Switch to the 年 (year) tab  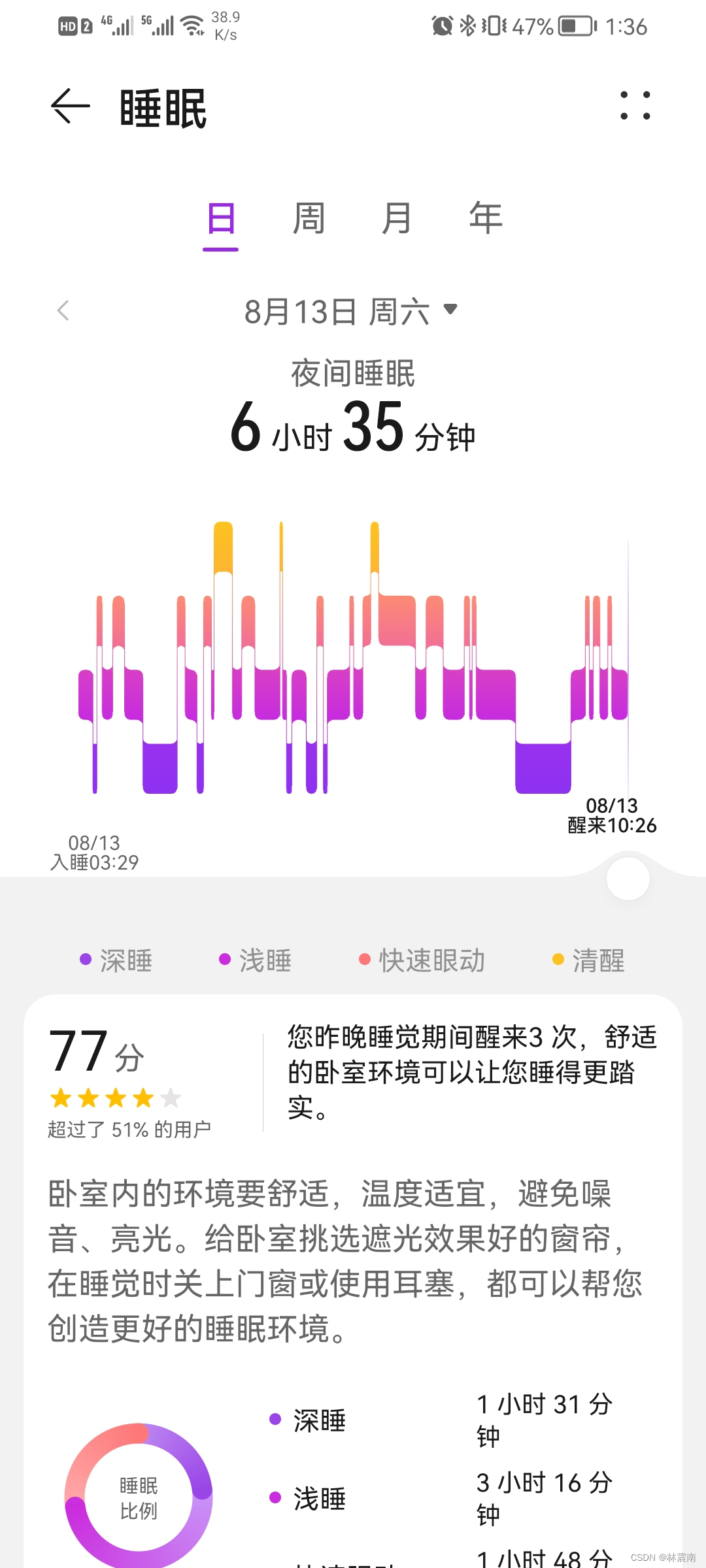[x=486, y=219]
